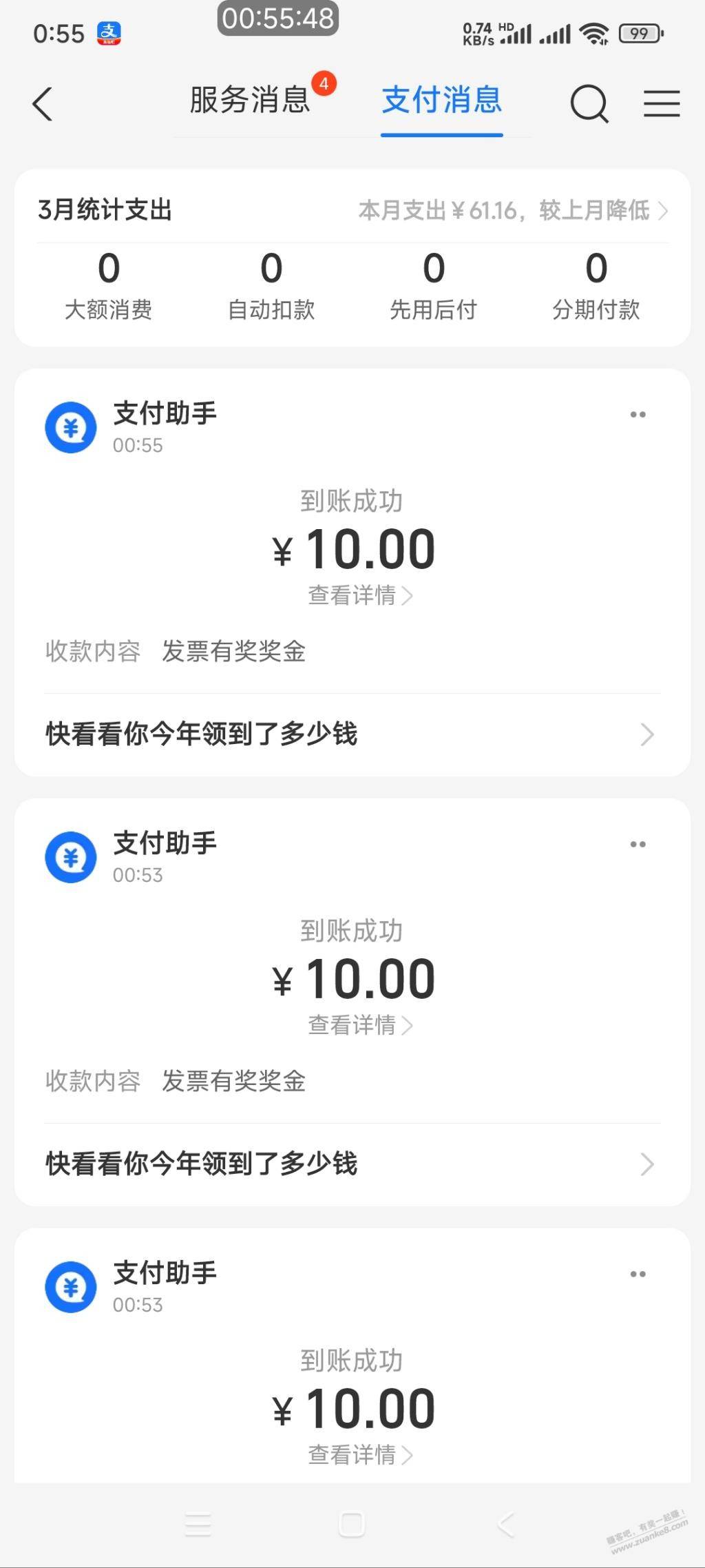
Task: Switch to the 服务消息 tab
Action: pos(249,101)
